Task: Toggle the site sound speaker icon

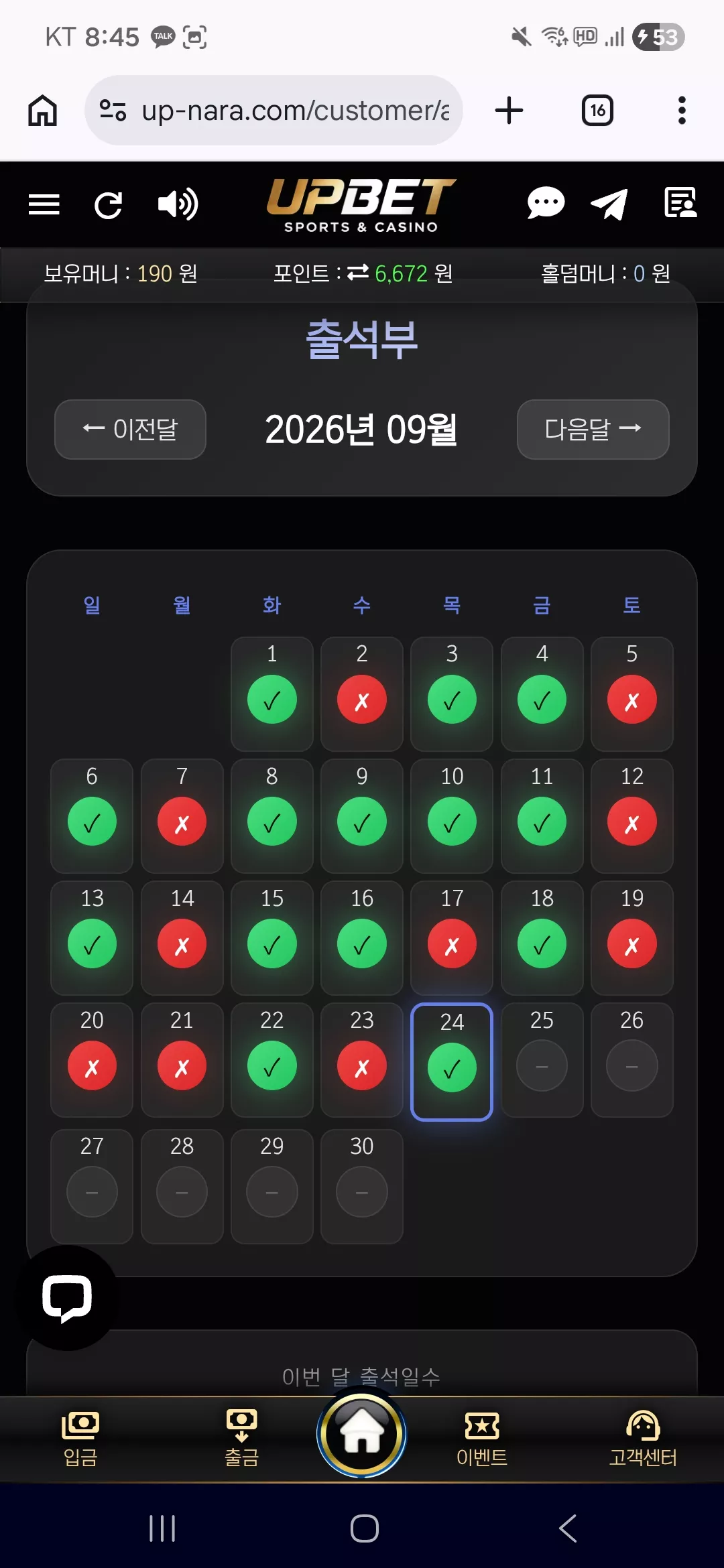Action: pos(178,204)
